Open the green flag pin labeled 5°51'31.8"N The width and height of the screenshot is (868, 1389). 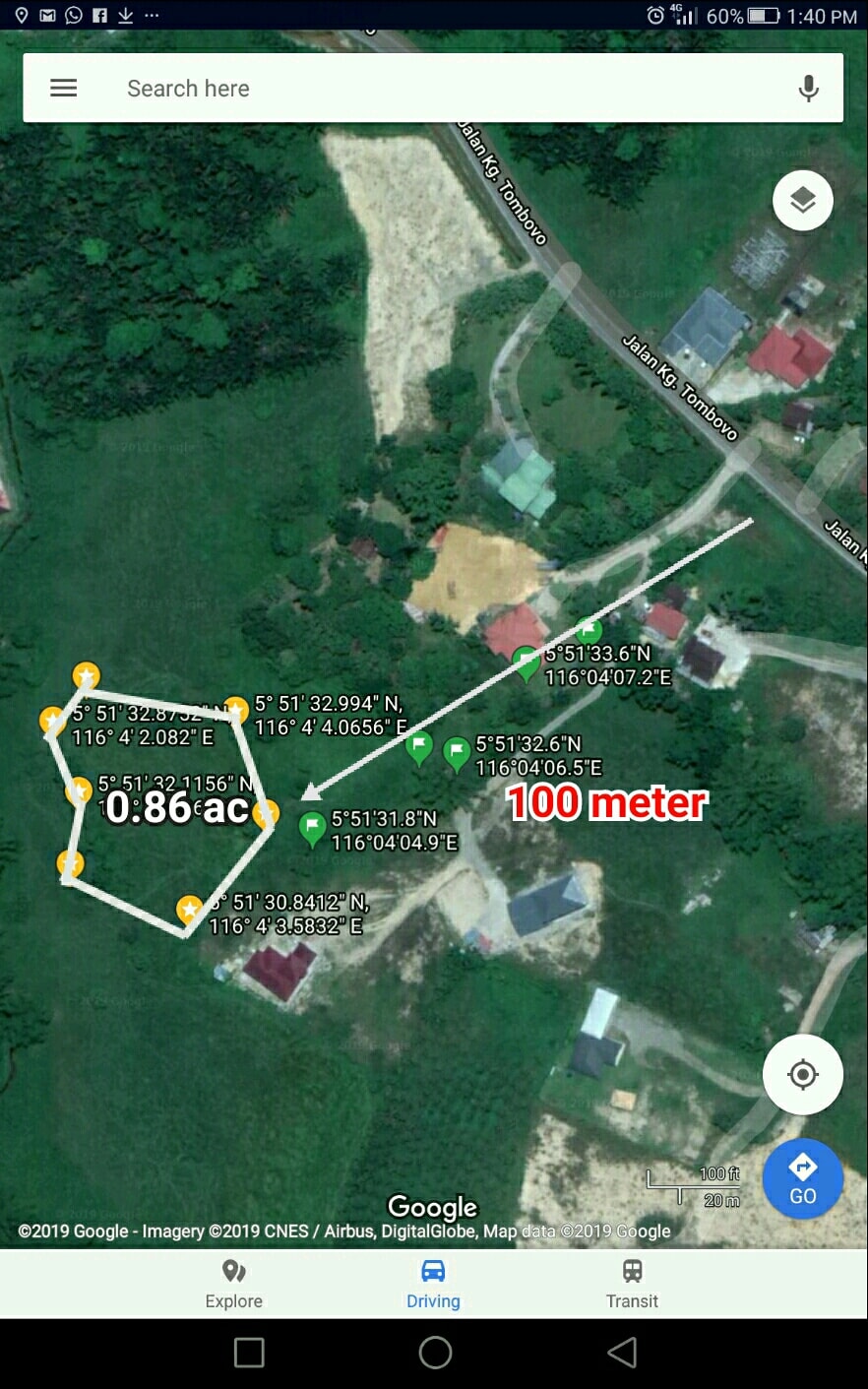pos(312,829)
